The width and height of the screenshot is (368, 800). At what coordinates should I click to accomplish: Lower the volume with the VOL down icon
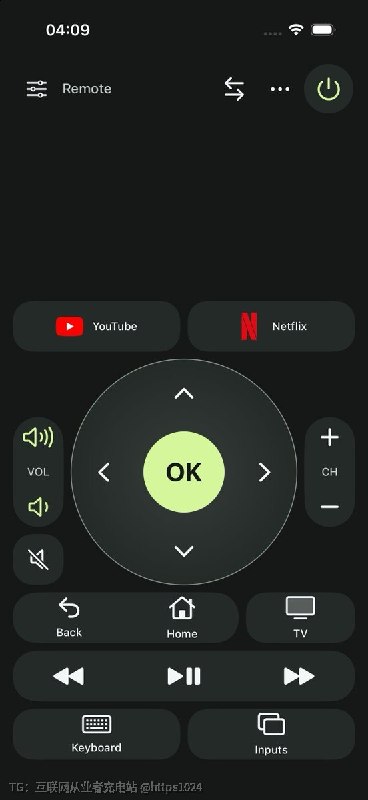38,507
